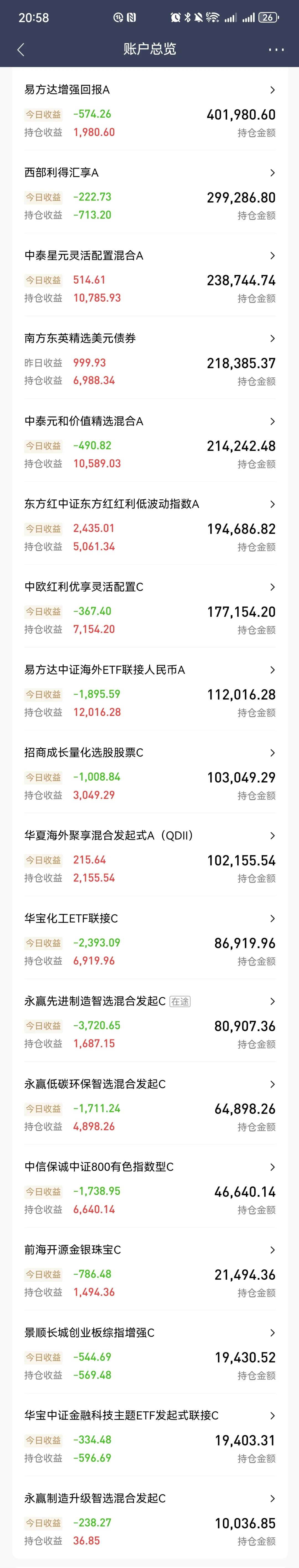View 永赢低碳环保智选混合发起C details
The image size is (299, 1568).
[149, 1103]
